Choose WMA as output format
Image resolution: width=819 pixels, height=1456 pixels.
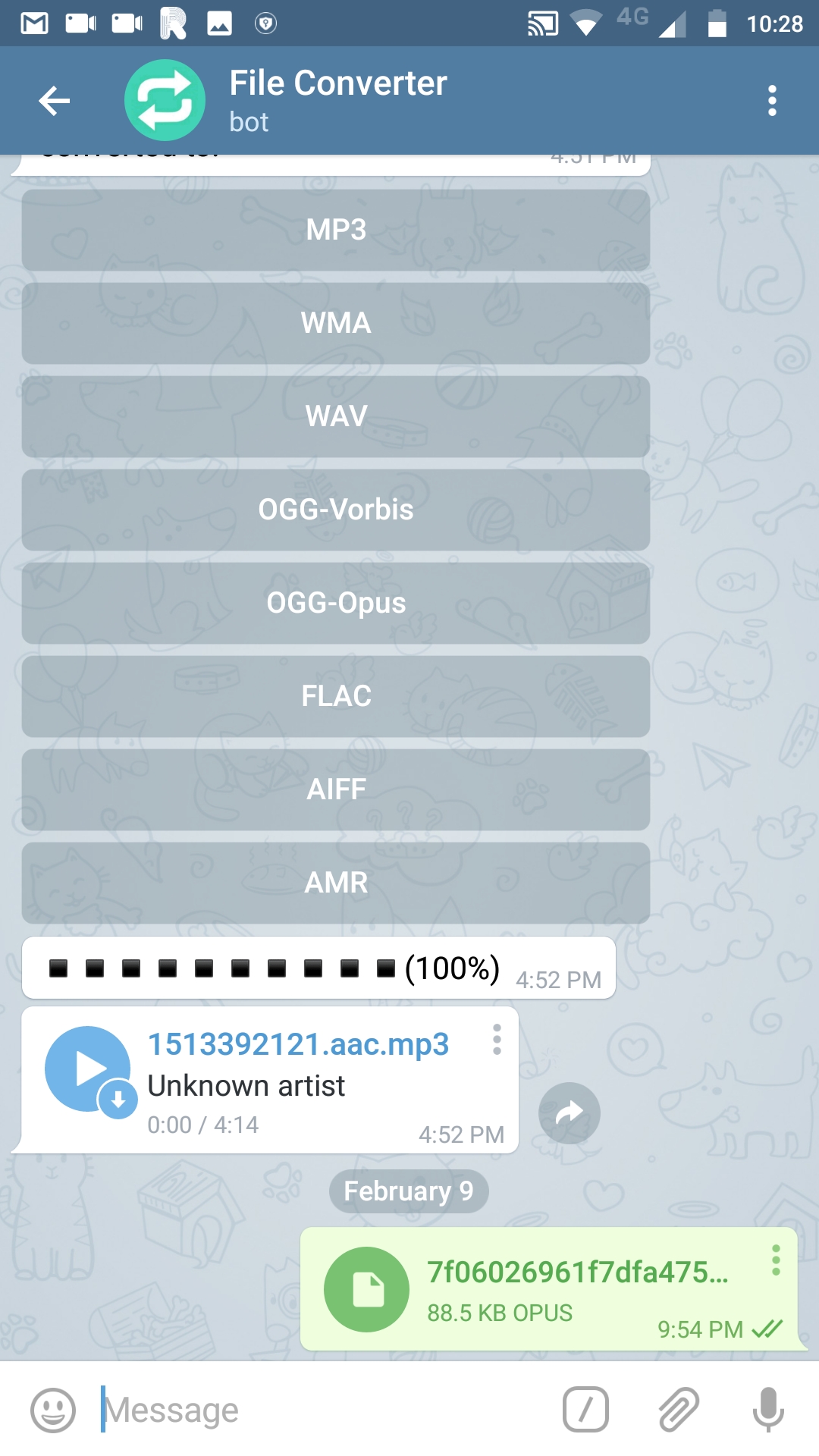click(x=336, y=323)
